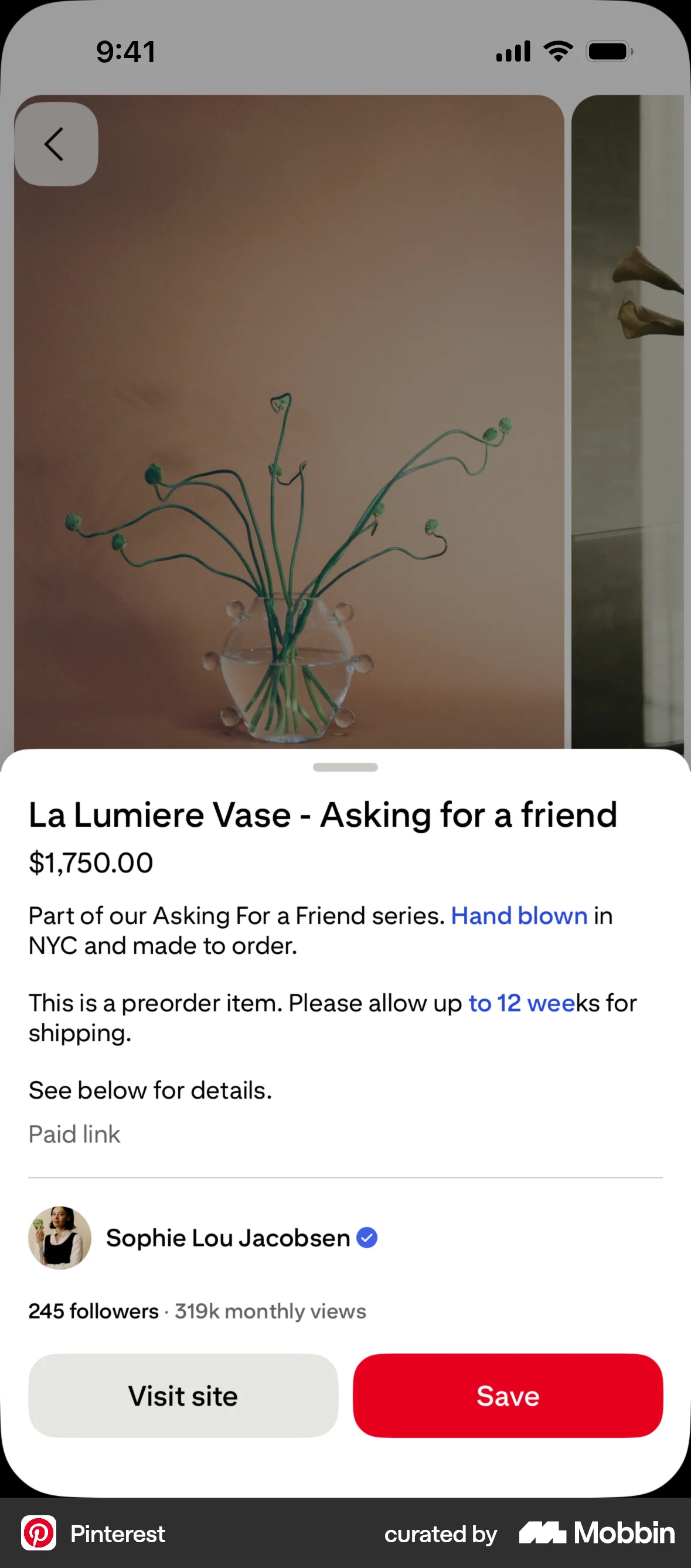Tap the battery indicator
The height and width of the screenshot is (1568, 691).
(x=609, y=51)
